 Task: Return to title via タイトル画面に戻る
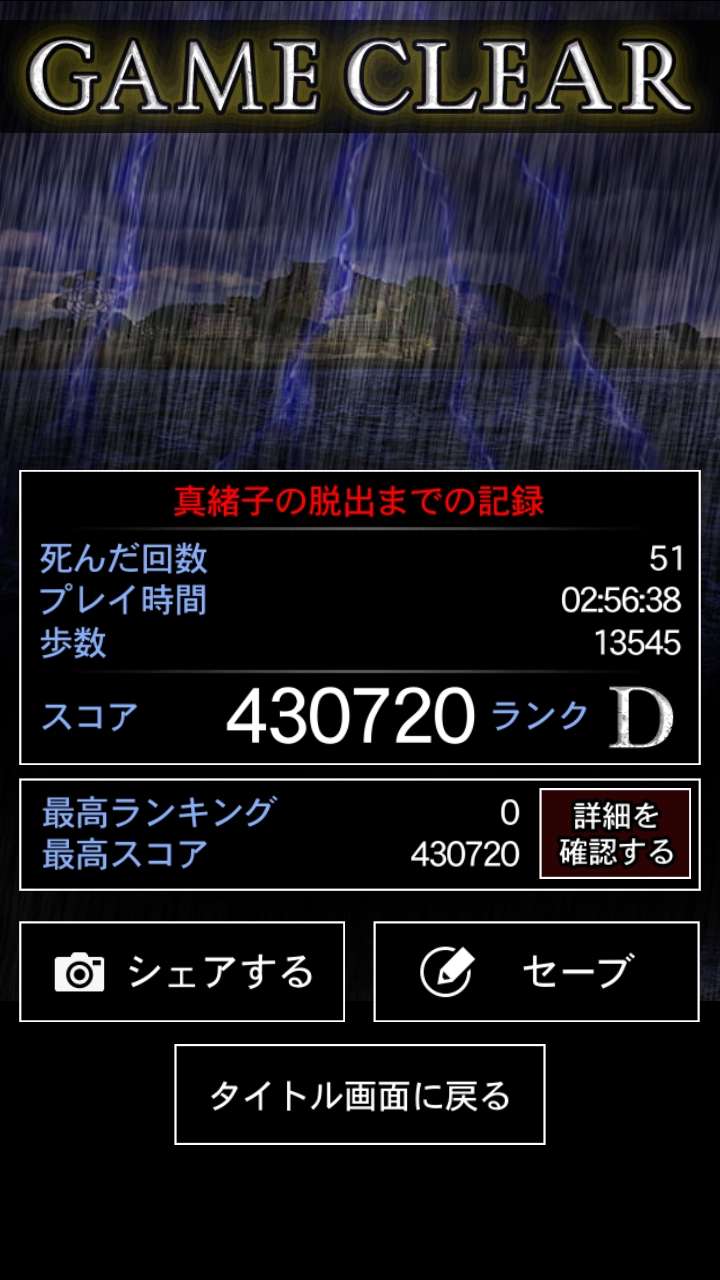[x=360, y=1095]
